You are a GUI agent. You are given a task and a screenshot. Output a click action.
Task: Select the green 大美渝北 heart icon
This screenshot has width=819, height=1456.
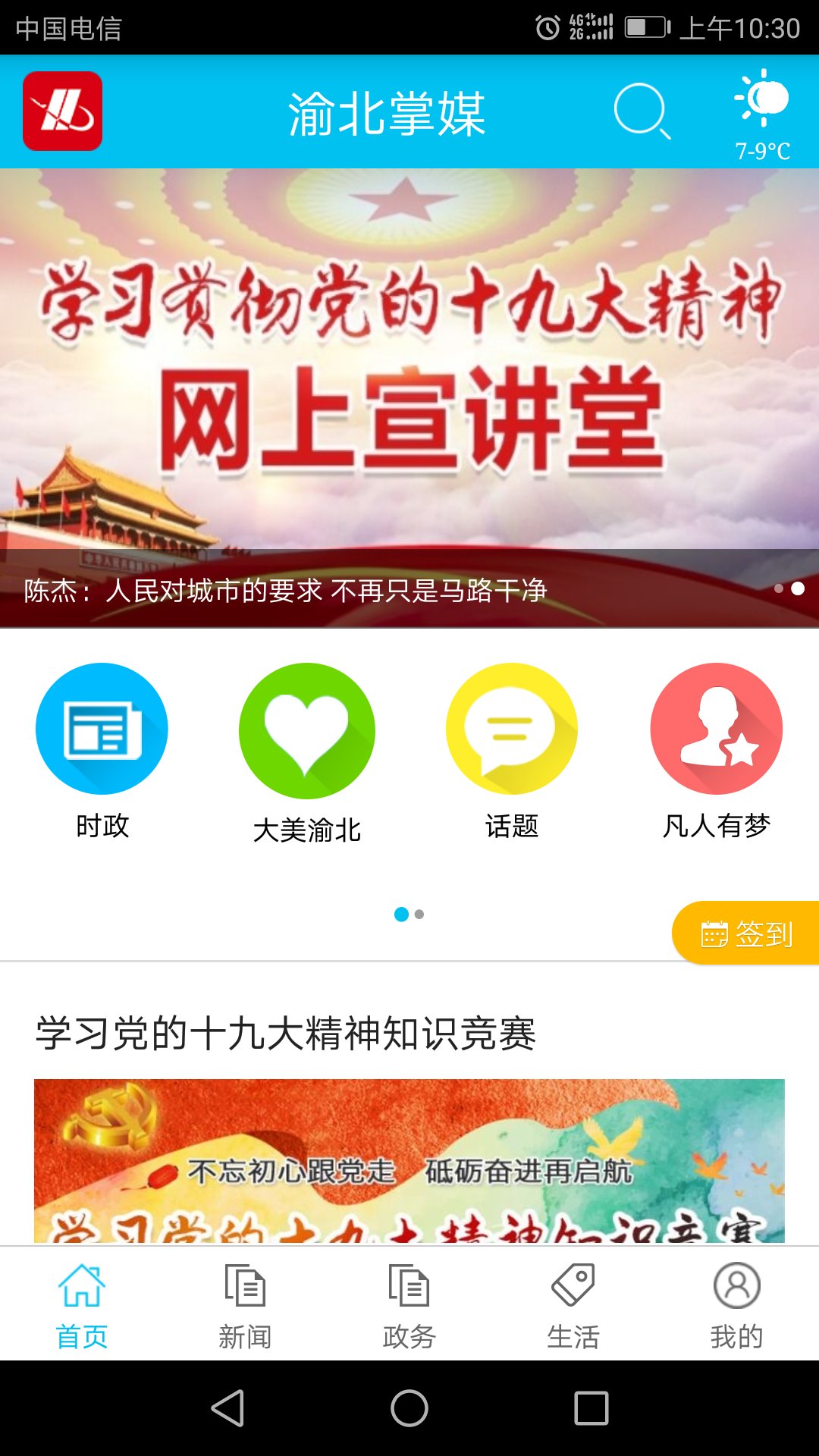point(306,726)
